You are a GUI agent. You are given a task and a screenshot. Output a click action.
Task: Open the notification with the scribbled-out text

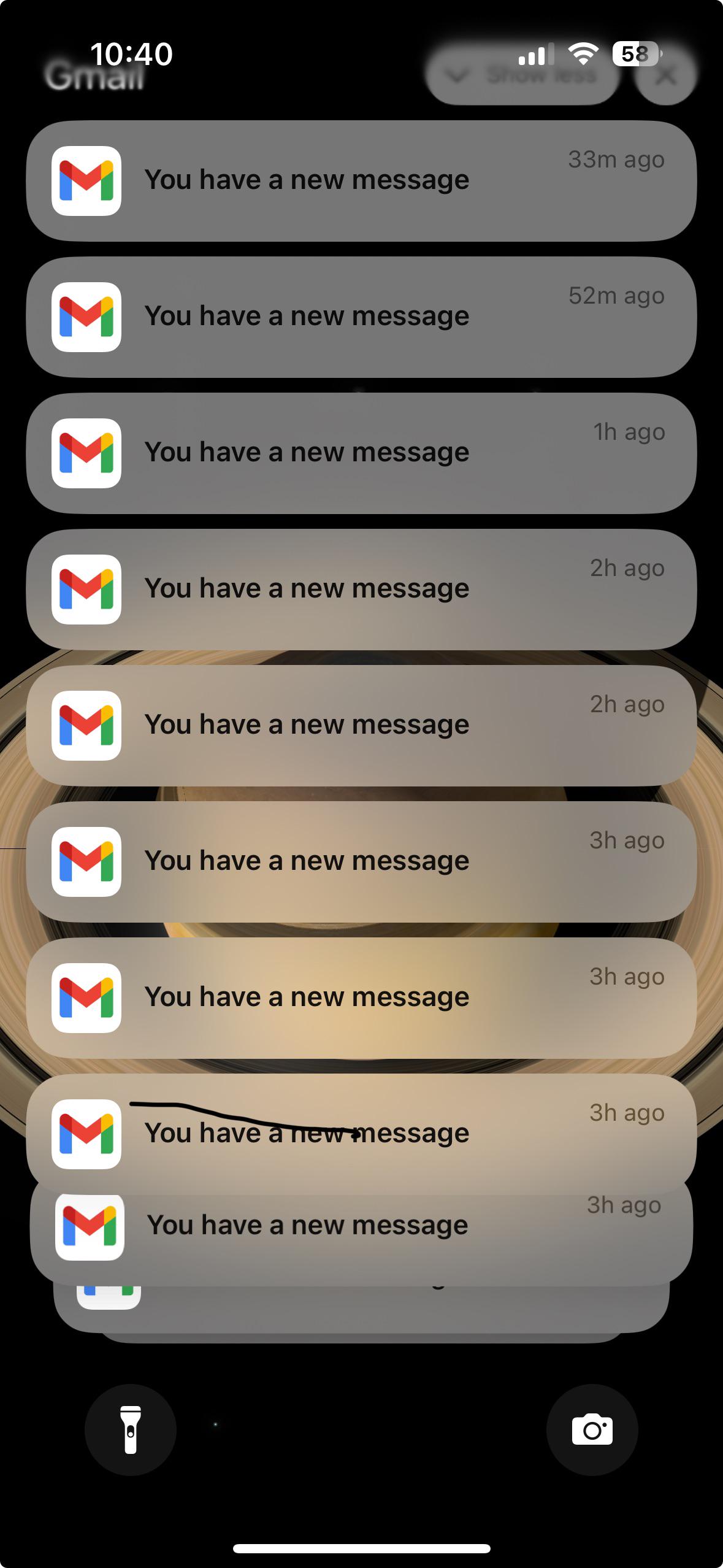(x=362, y=1132)
